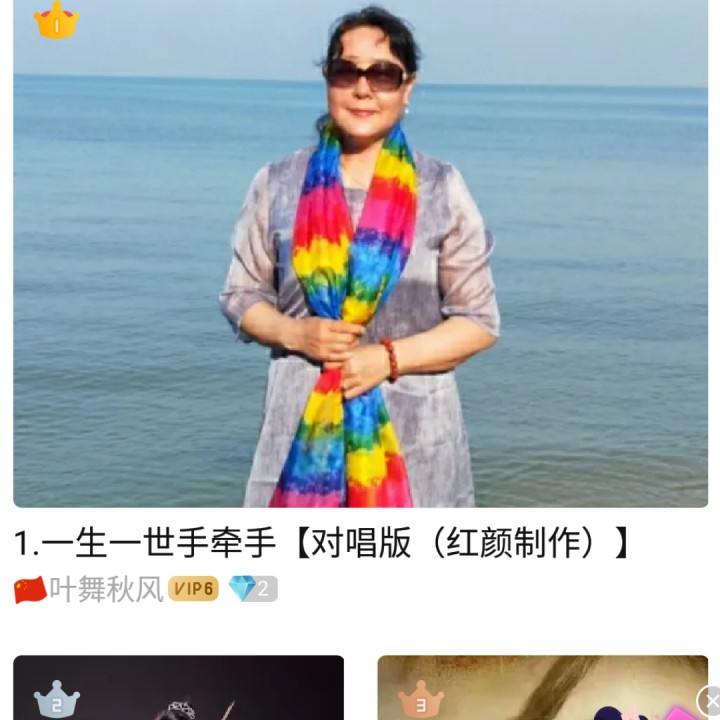The height and width of the screenshot is (720, 720).
Task: Open the rank 1 video with the rainbow scarf
Action: pos(360,260)
